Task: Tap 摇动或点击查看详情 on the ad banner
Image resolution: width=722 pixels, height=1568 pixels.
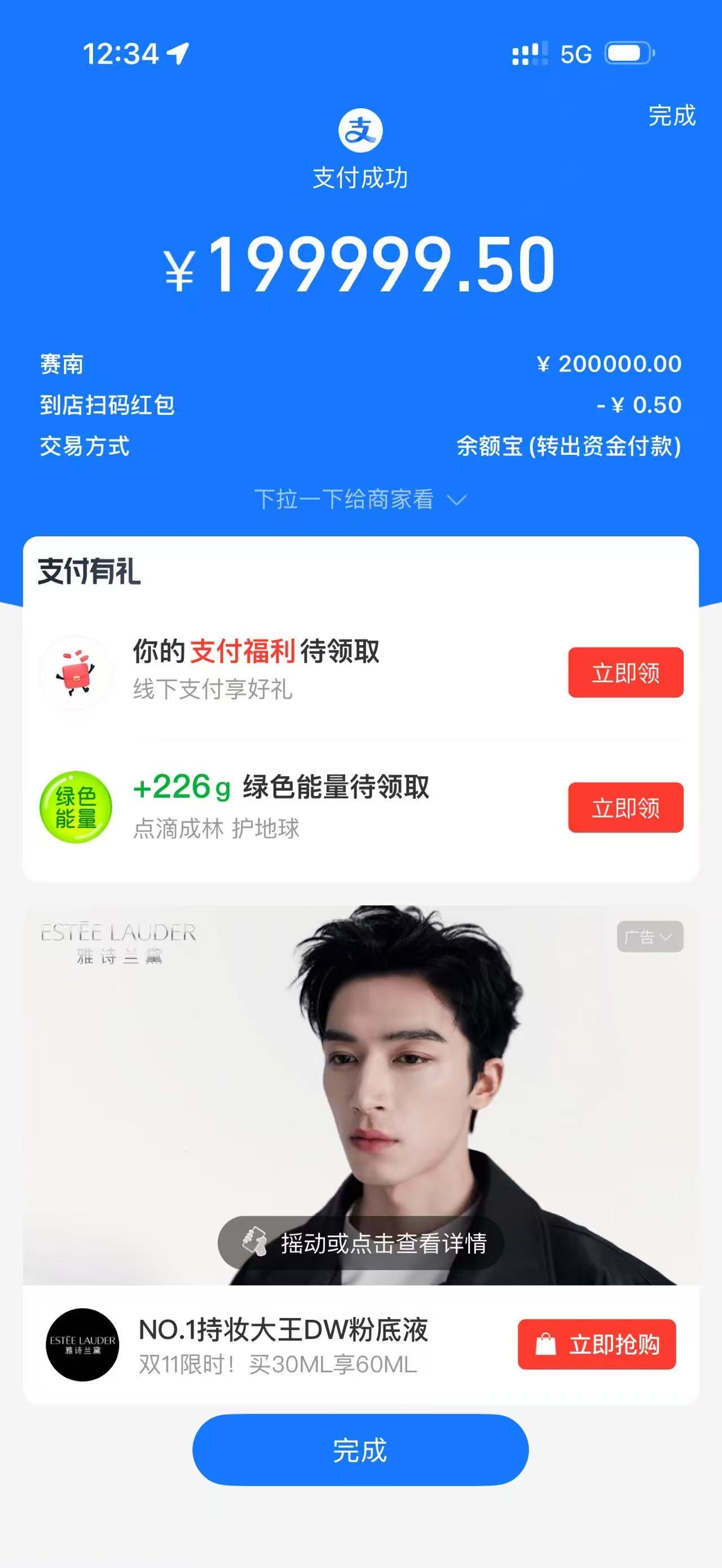Action: [360, 1242]
